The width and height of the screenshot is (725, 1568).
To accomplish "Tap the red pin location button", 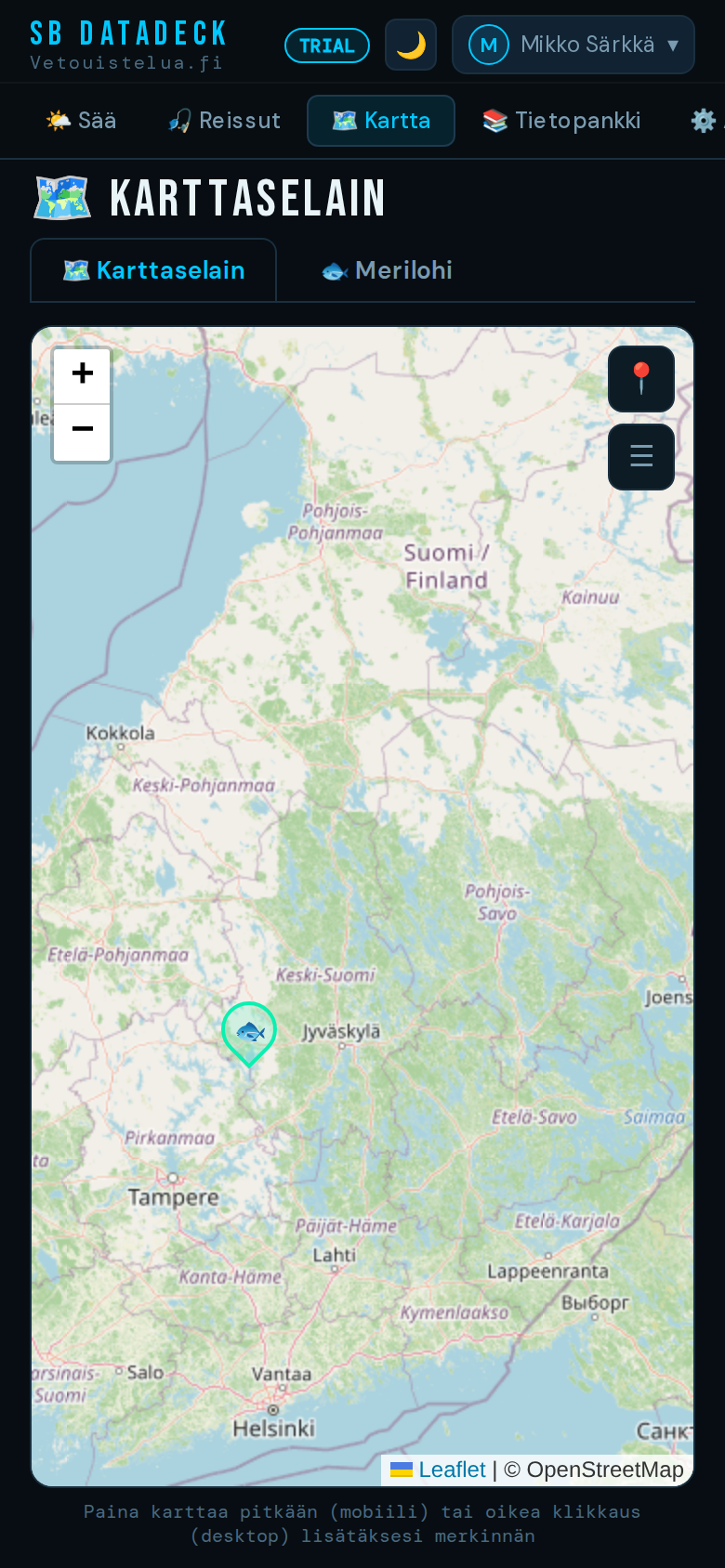I will (641, 379).
